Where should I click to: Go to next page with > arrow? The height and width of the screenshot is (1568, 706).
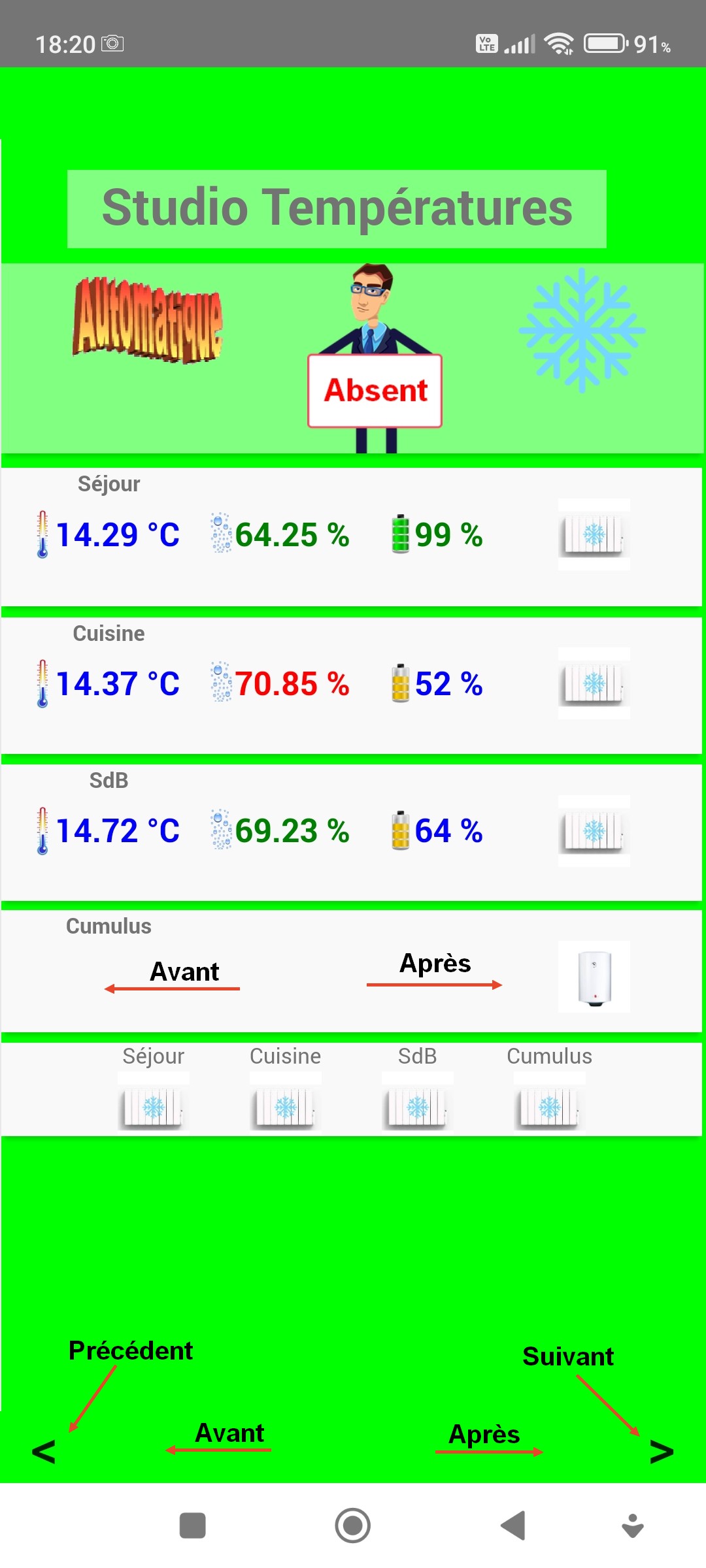pyautogui.click(x=662, y=1452)
